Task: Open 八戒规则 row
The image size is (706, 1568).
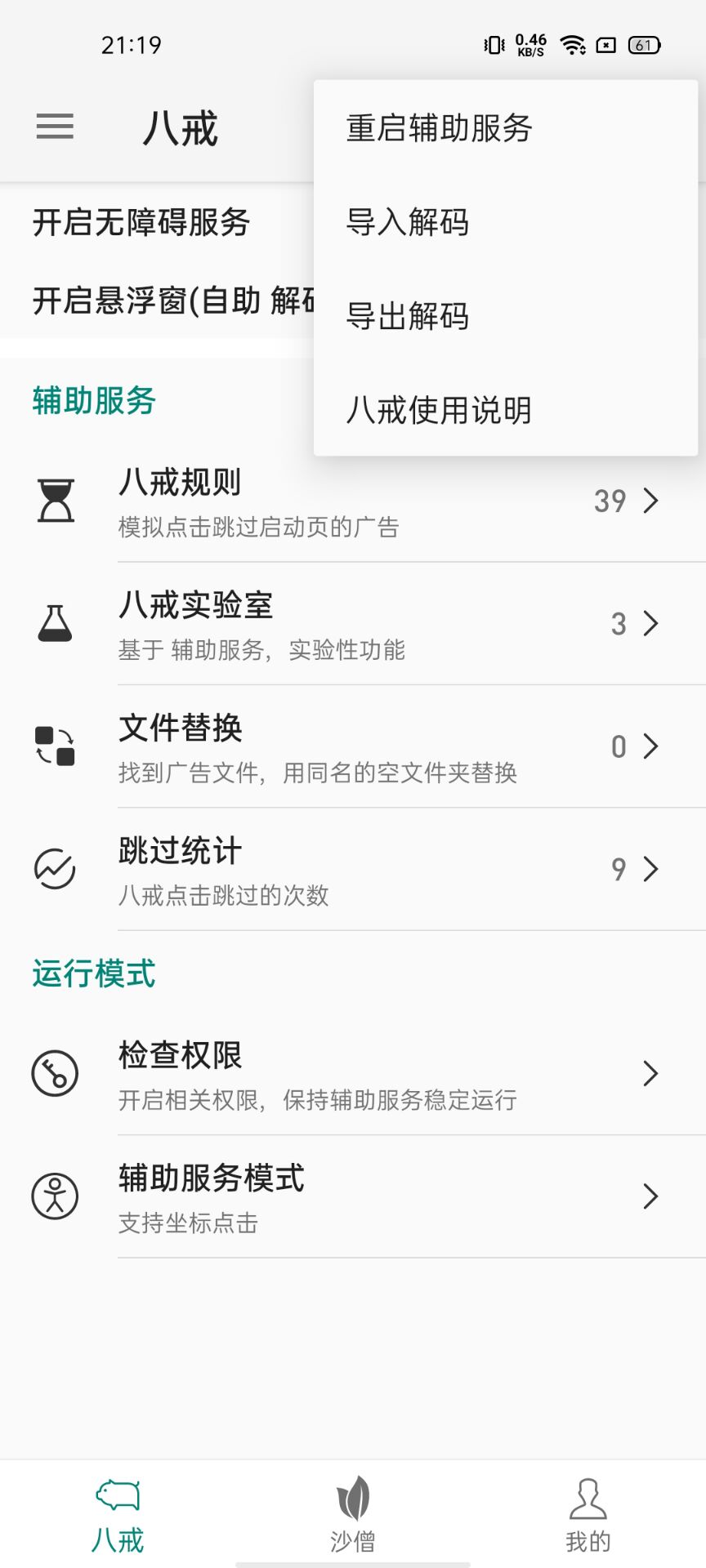Action: tap(353, 501)
